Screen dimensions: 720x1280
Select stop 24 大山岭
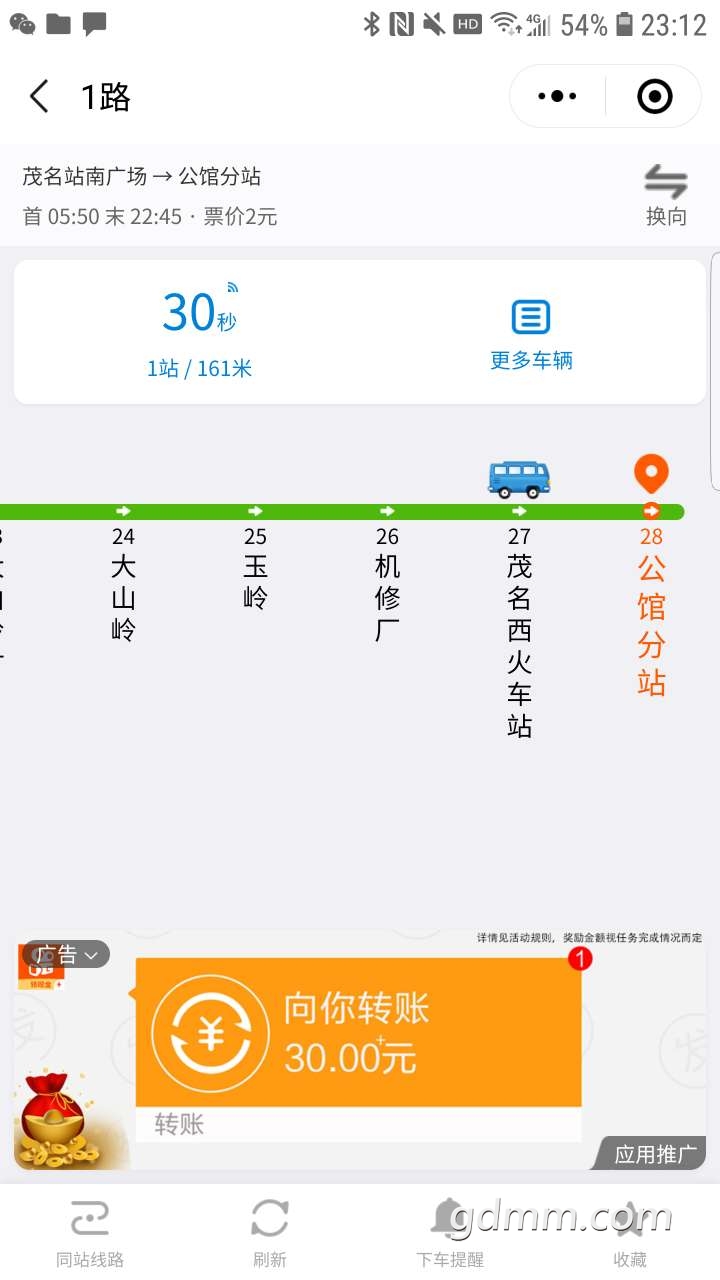(123, 585)
